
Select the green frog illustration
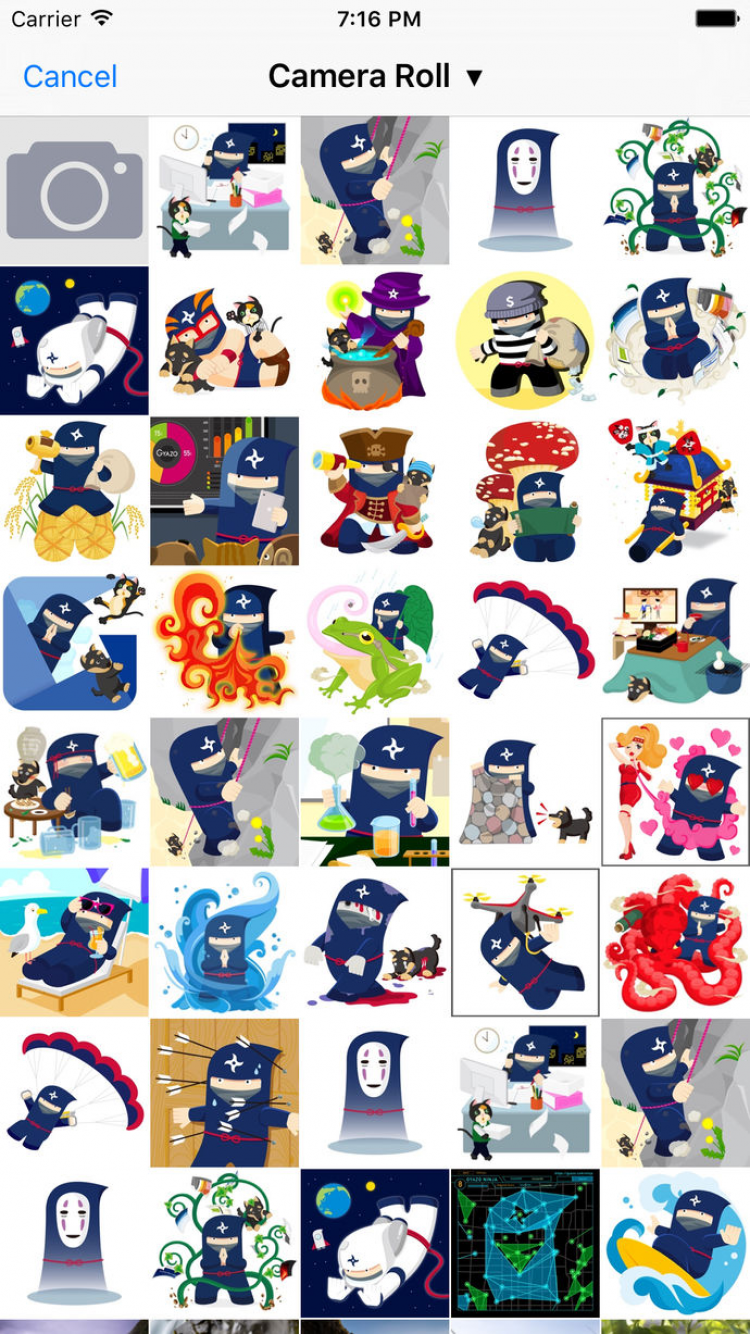click(375, 642)
